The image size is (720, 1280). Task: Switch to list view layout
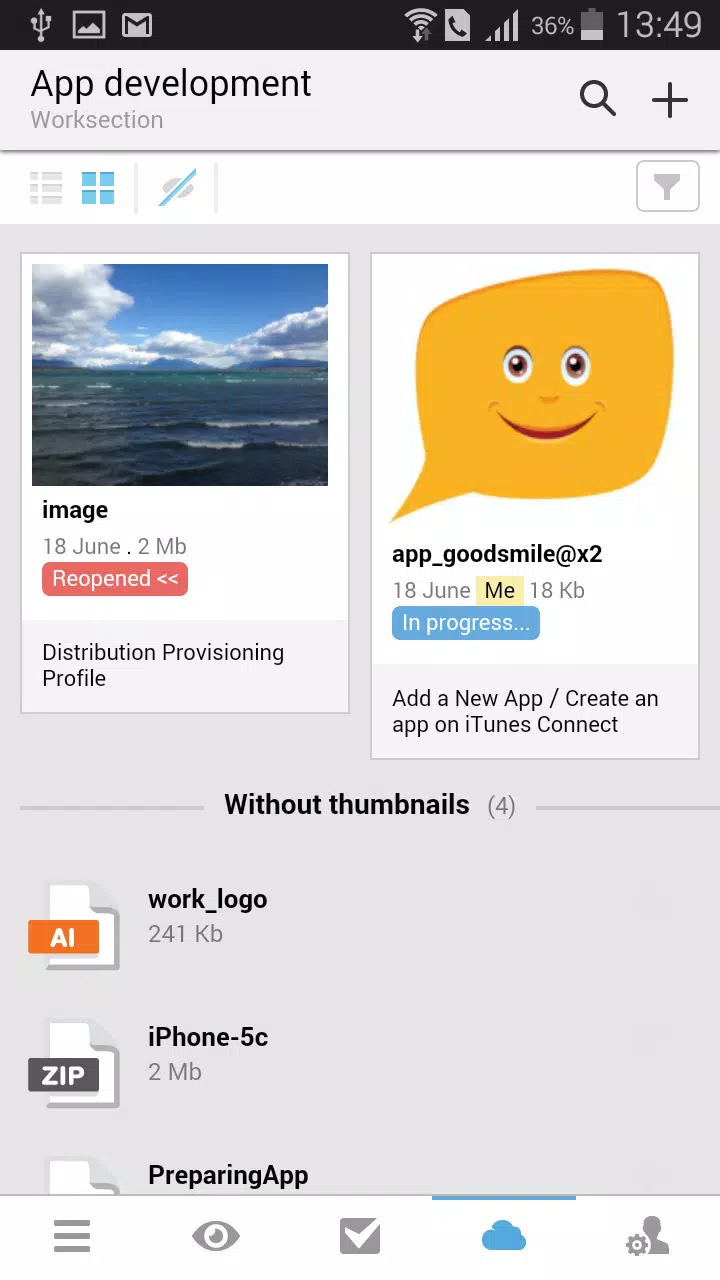(x=46, y=187)
